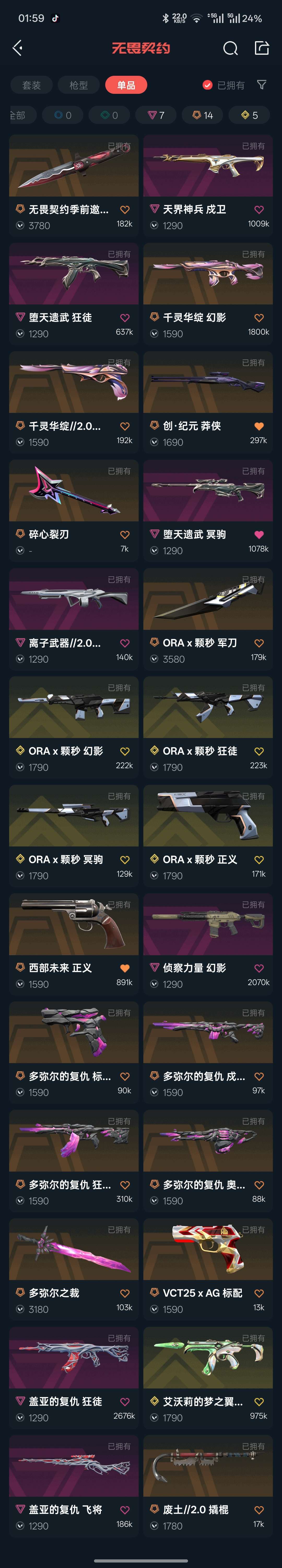
Task: Favorite the ORA x 颗秒 正义 skin
Action: (259, 860)
